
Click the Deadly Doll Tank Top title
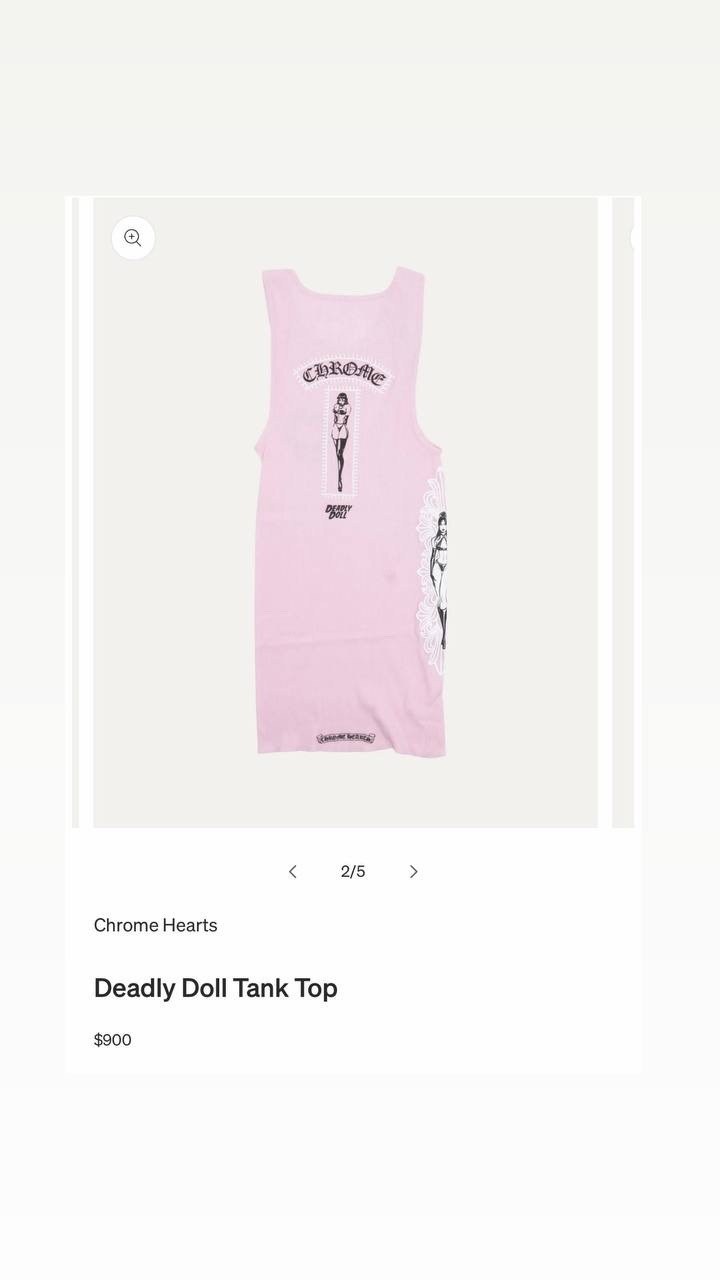[216, 988]
